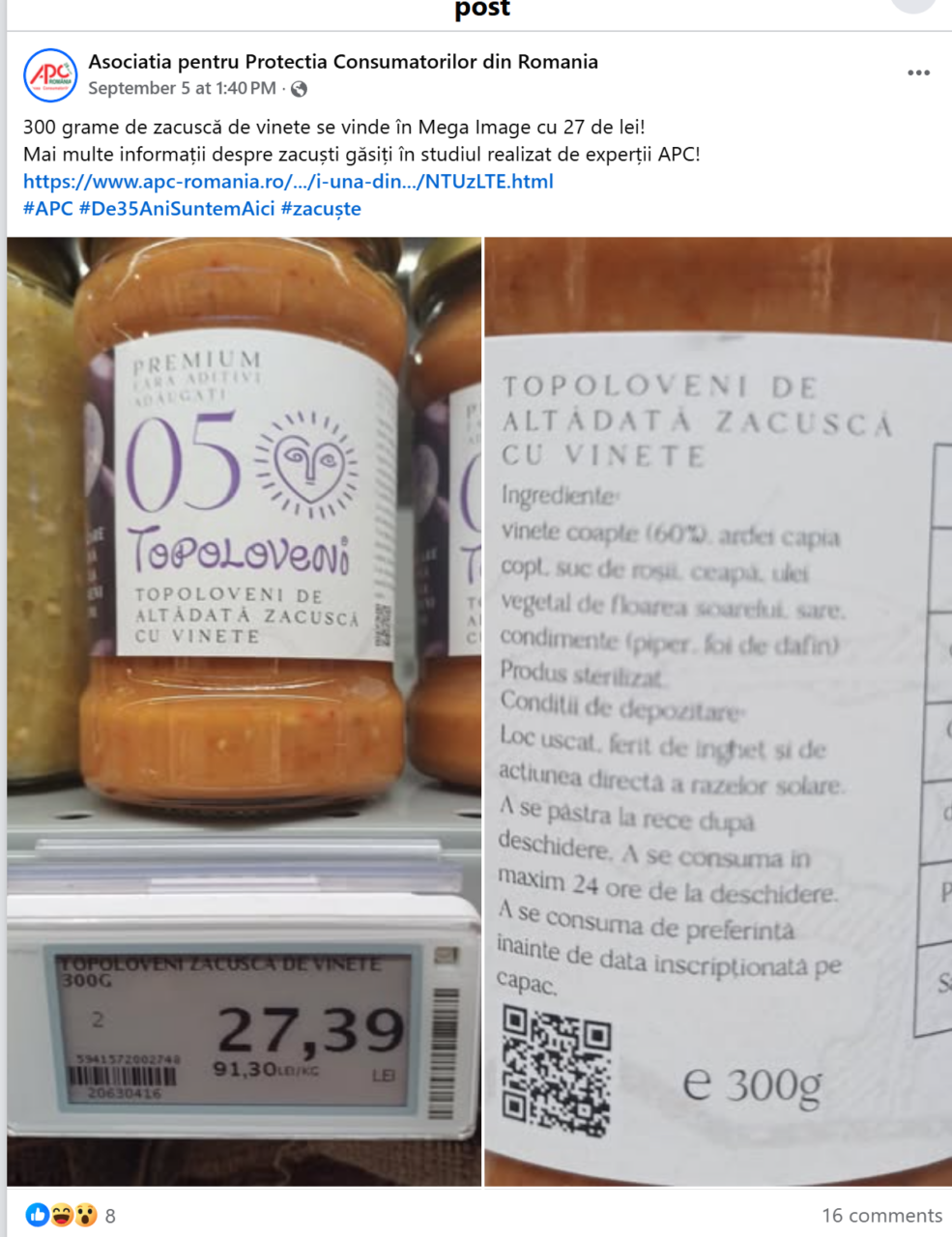This screenshot has height=1237, width=952.
Task: View the jar and price tag photo
Action: pyautogui.click(x=244, y=710)
